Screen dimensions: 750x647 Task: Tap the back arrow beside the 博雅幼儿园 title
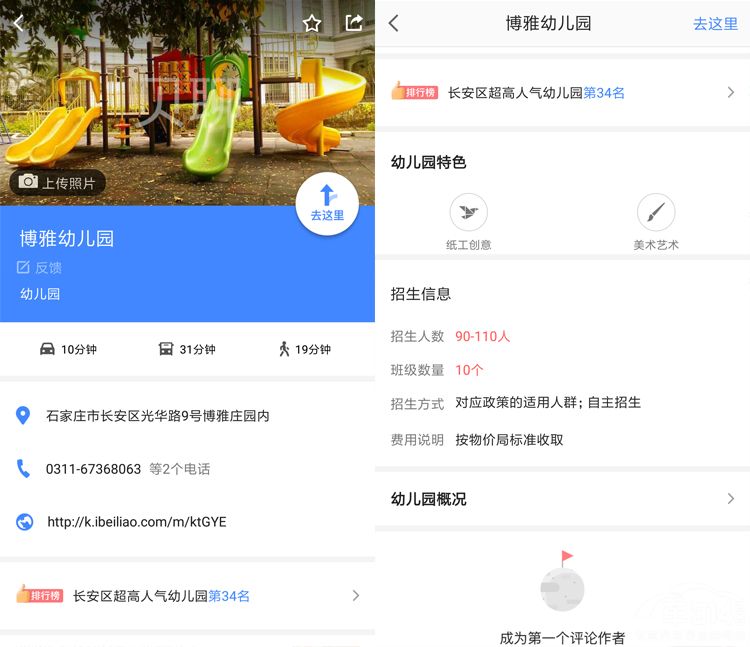394,23
